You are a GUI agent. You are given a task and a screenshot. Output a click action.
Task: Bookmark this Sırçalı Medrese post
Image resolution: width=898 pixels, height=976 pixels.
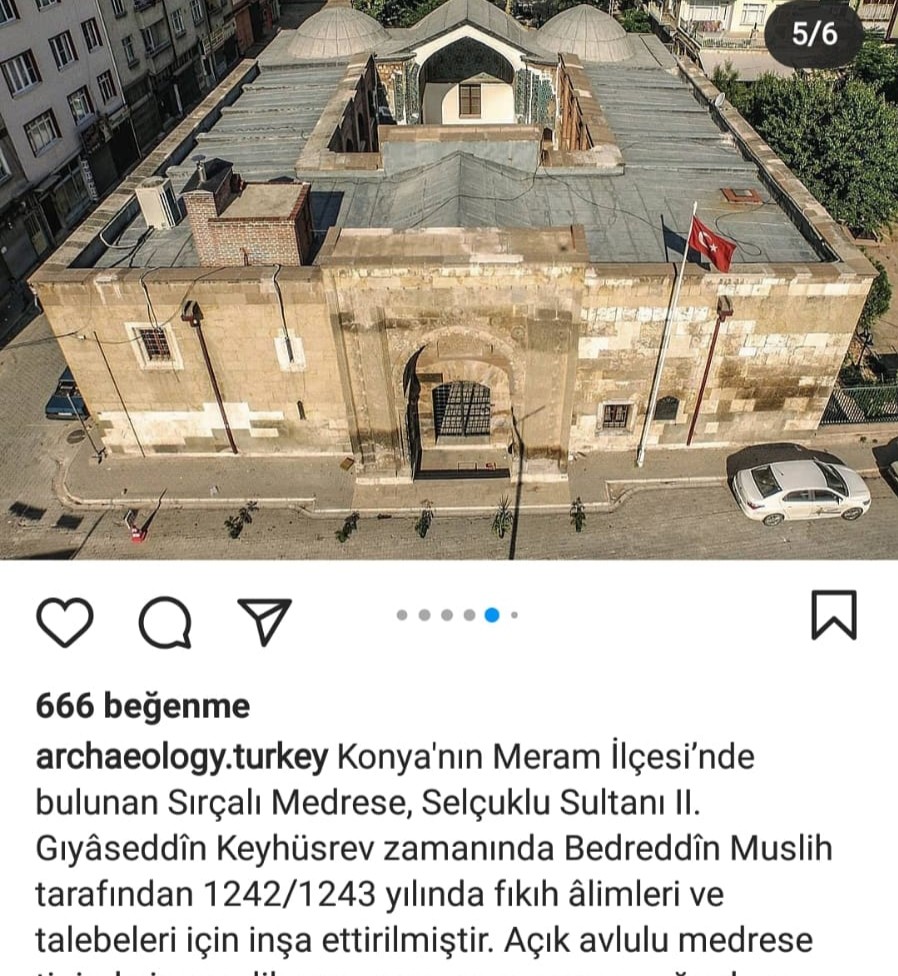[833, 615]
